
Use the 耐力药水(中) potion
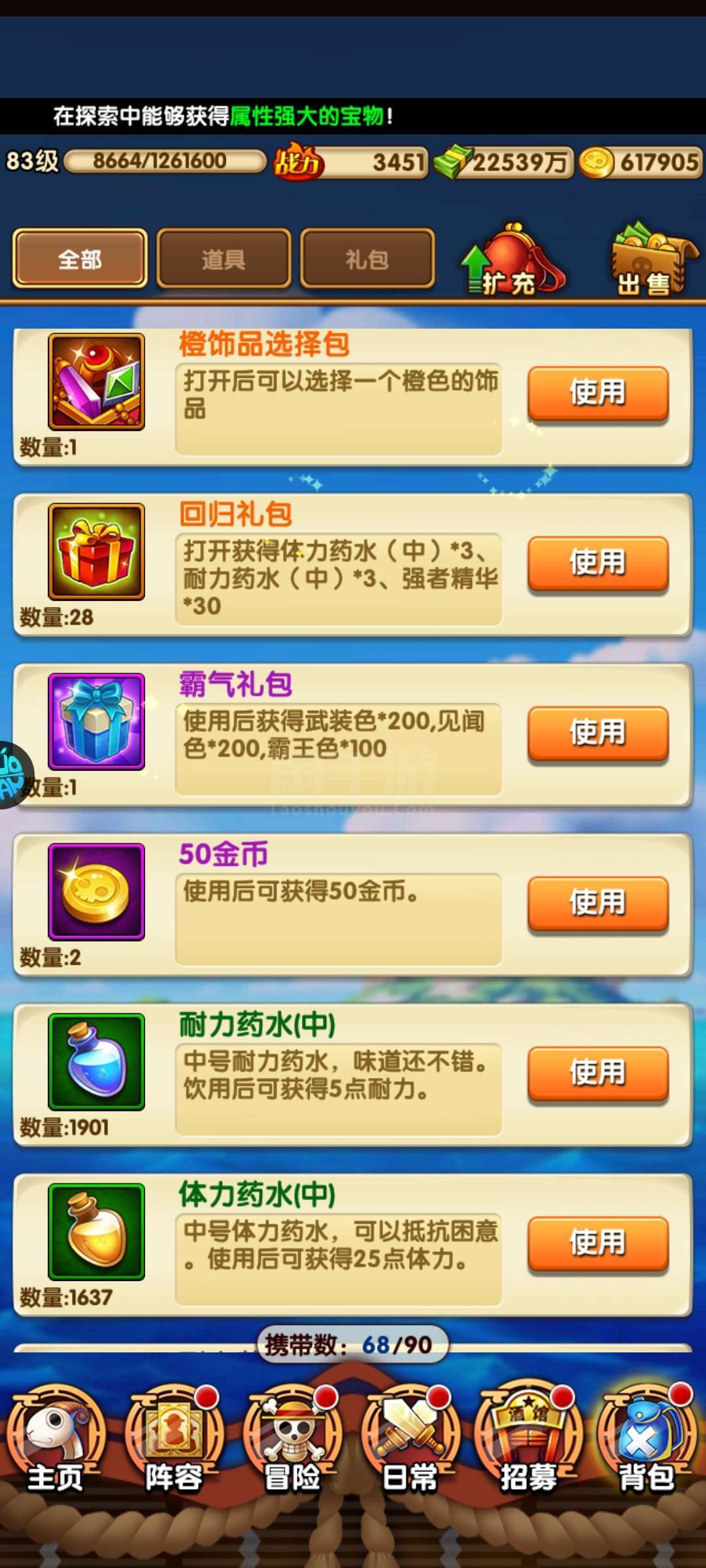point(598,1072)
